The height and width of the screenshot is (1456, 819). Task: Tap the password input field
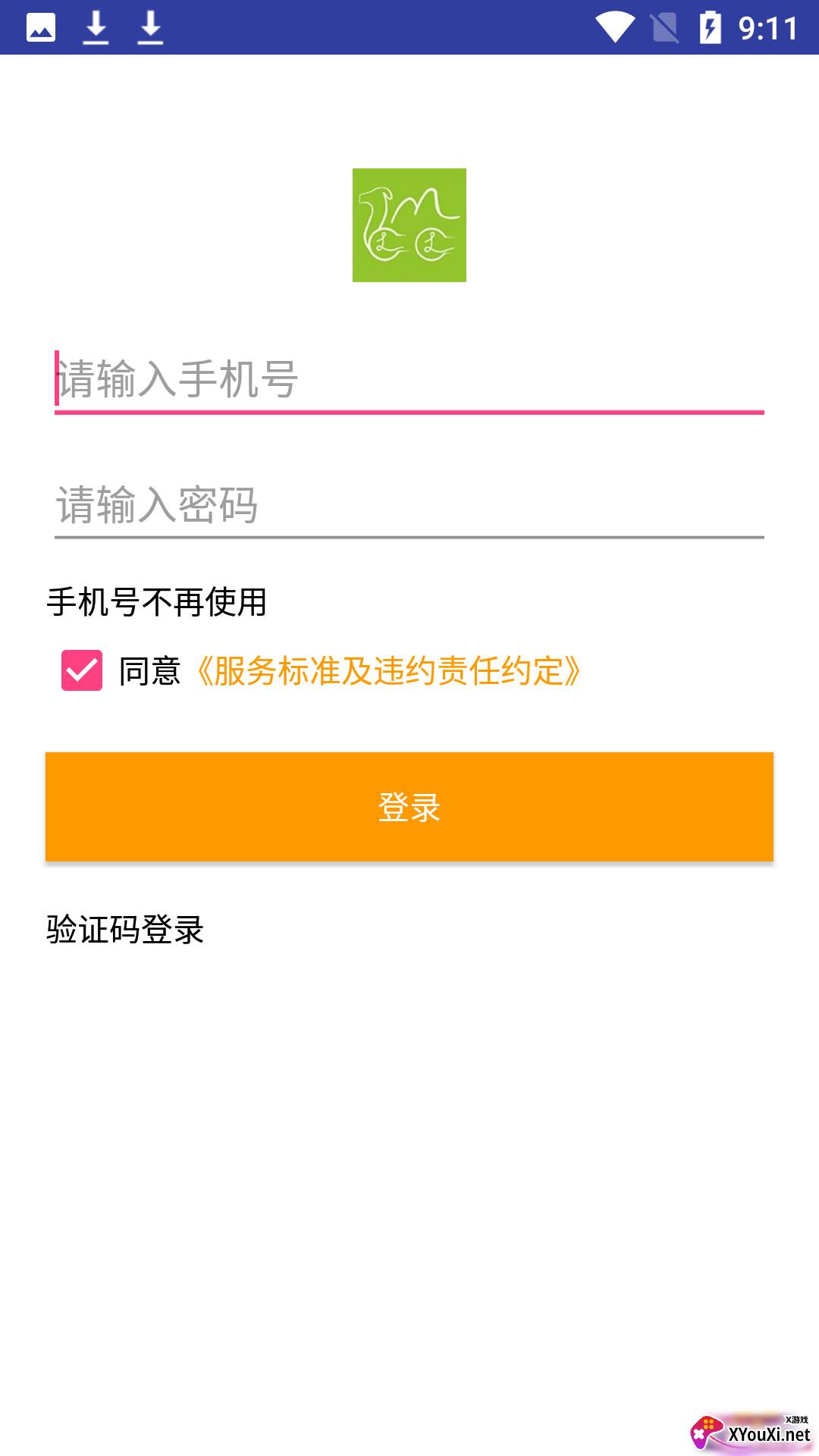[x=409, y=505]
